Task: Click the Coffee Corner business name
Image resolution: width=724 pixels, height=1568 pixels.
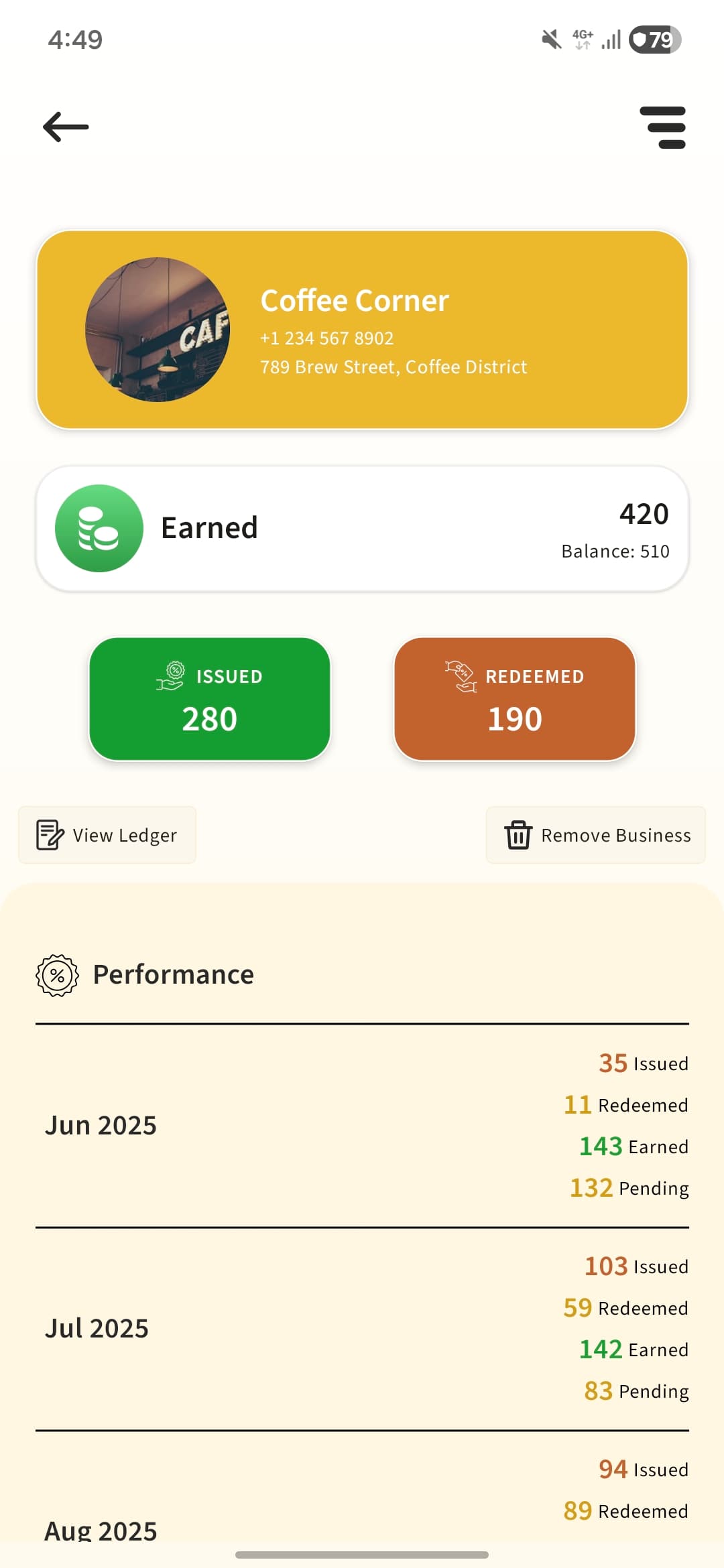Action: pyautogui.click(x=354, y=301)
